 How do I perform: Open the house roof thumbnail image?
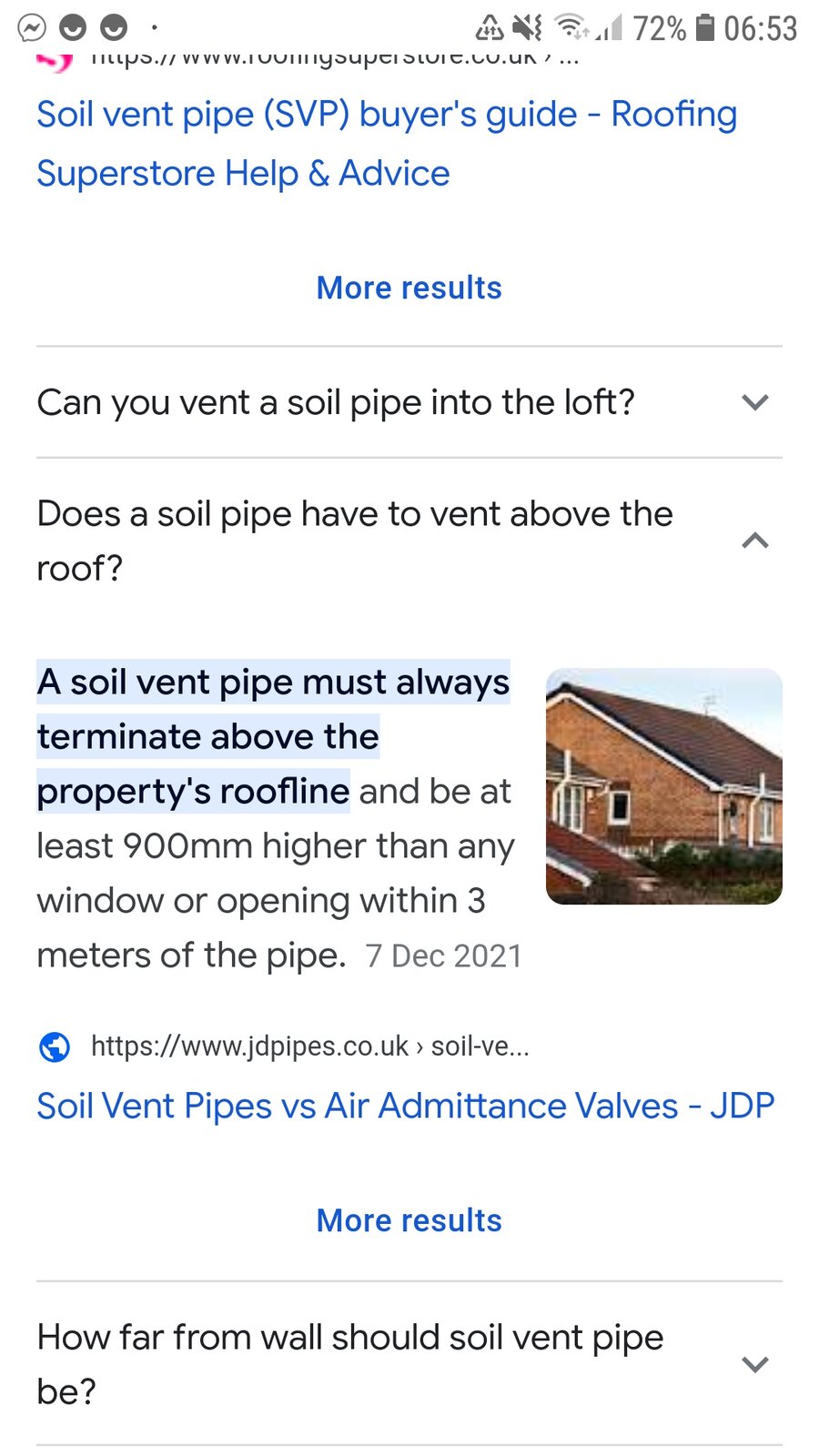pos(663,786)
